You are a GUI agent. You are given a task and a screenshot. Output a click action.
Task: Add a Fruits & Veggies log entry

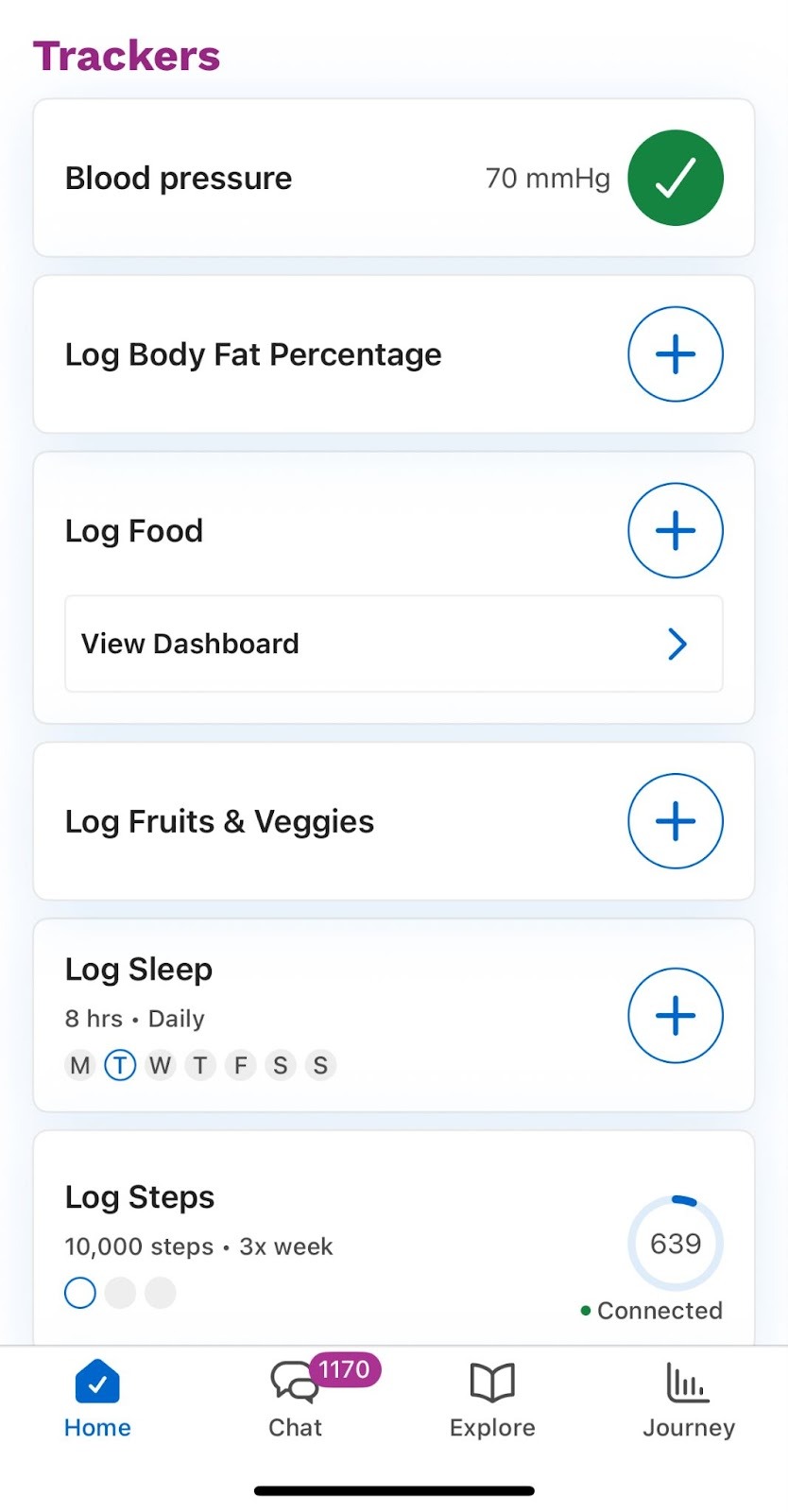[x=675, y=820]
